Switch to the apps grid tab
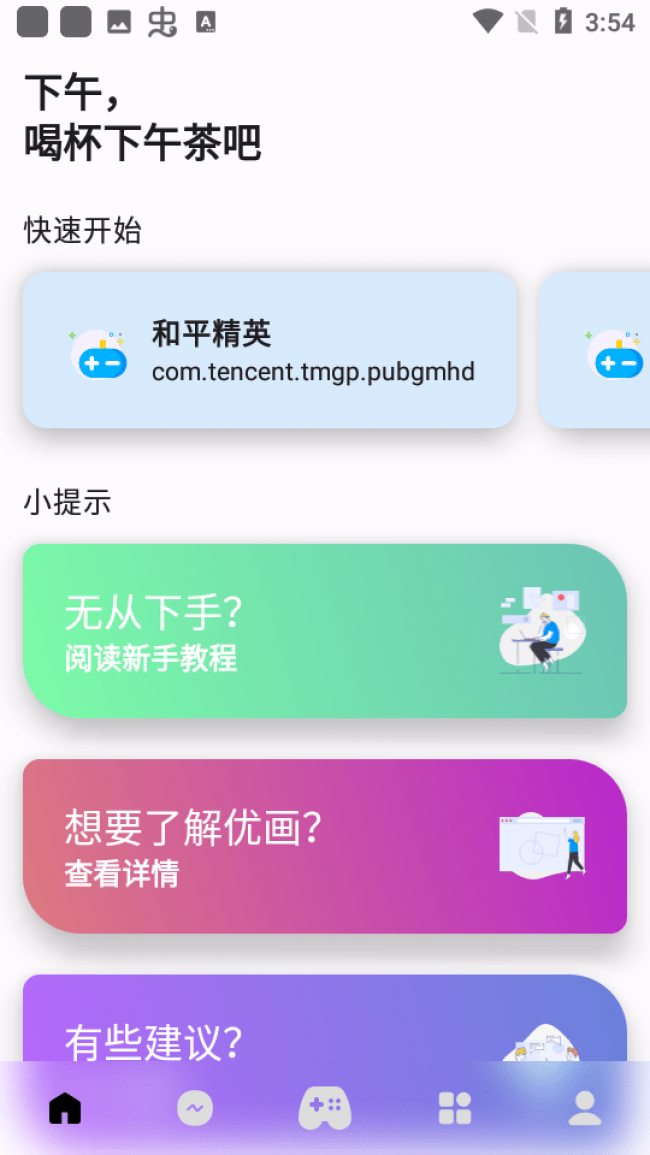The image size is (650, 1155). pyautogui.click(x=455, y=1108)
